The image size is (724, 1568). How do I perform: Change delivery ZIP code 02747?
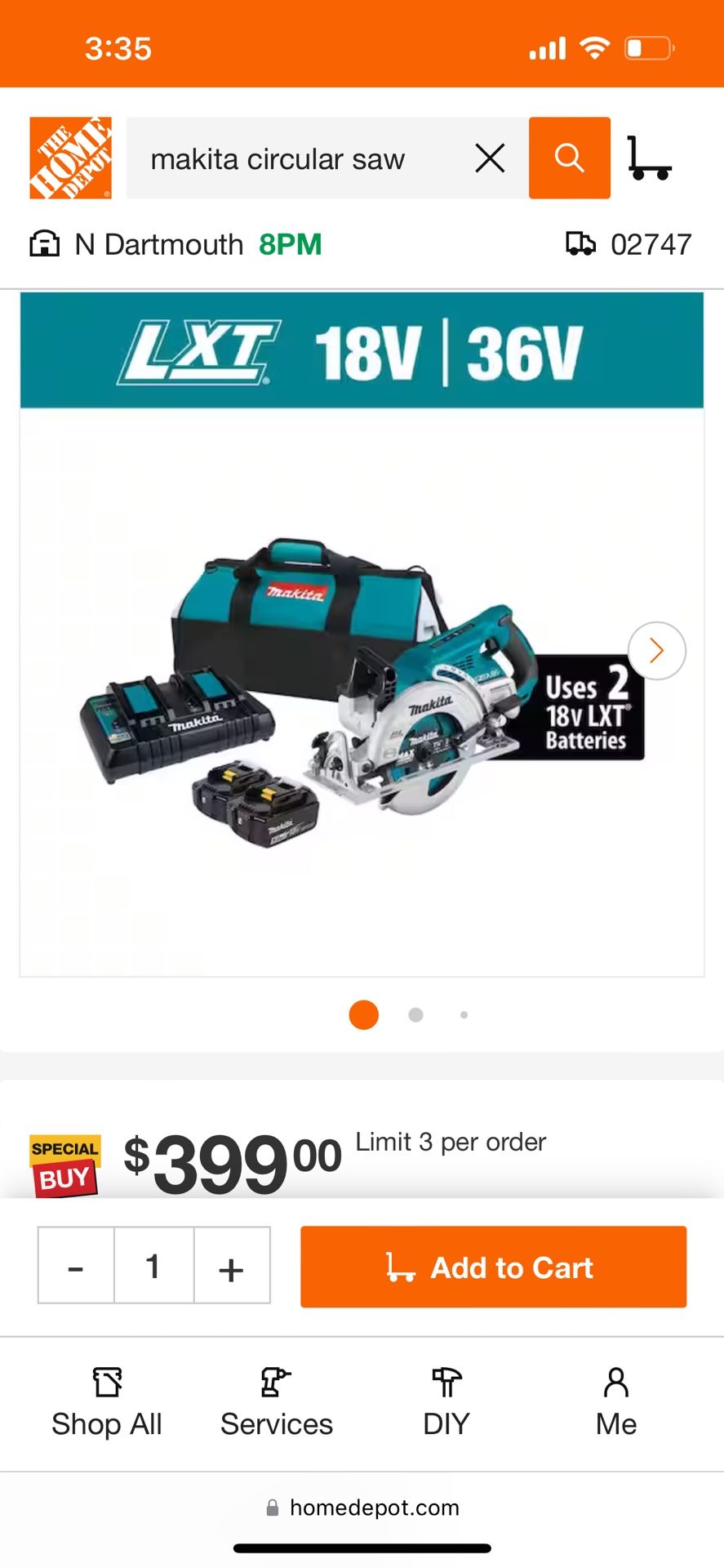pos(629,244)
